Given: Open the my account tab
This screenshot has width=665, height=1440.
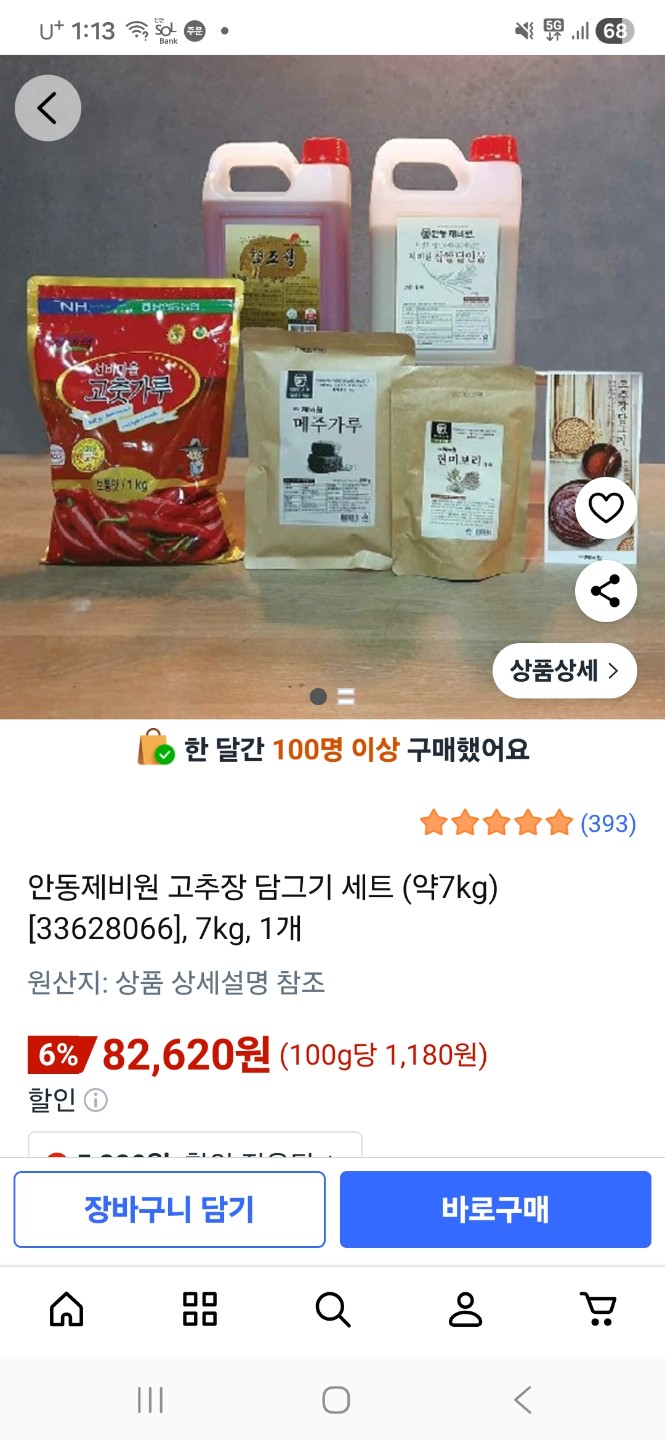Looking at the screenshot, I should point(465,1308).
